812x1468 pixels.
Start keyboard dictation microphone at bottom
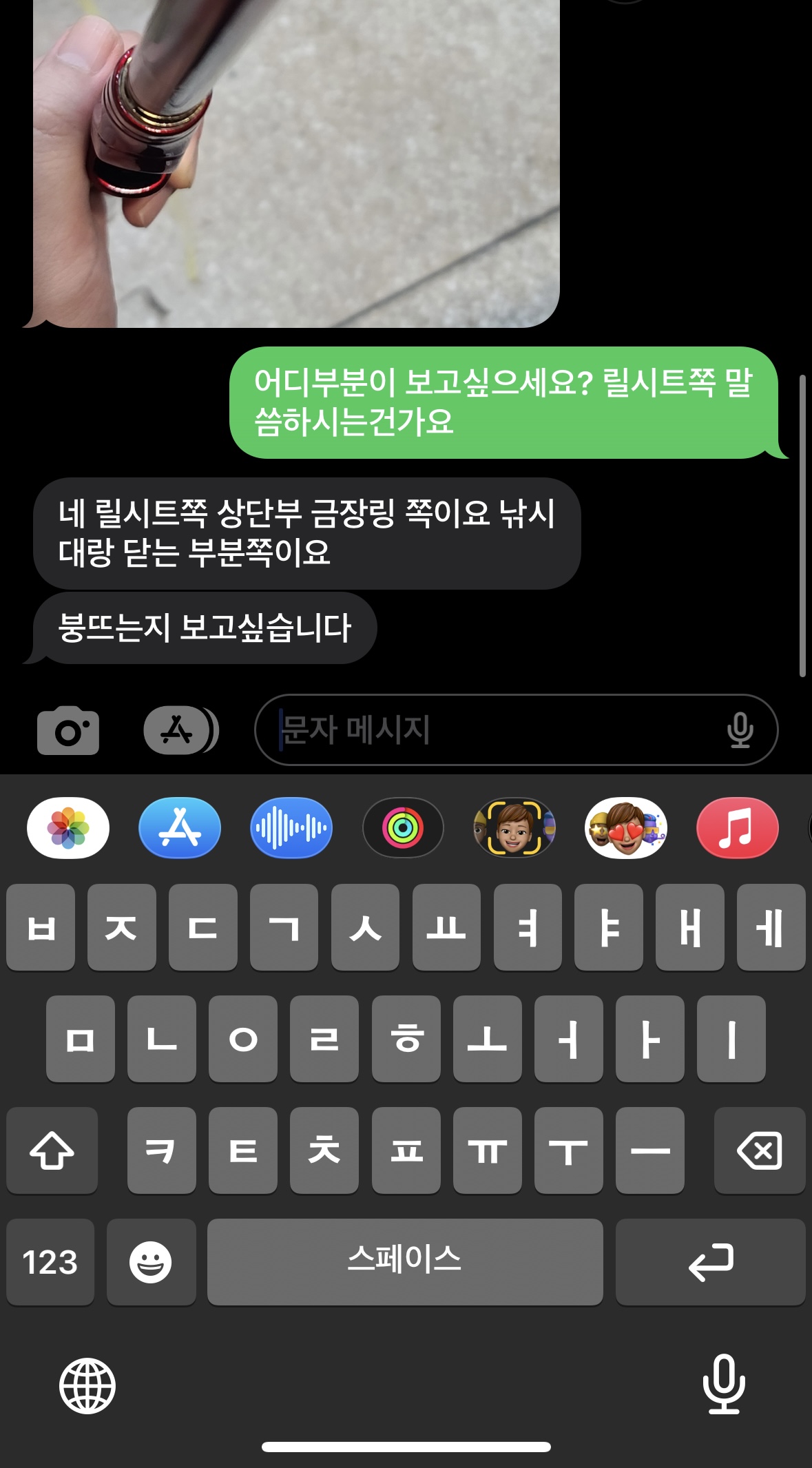point(724,1385)
